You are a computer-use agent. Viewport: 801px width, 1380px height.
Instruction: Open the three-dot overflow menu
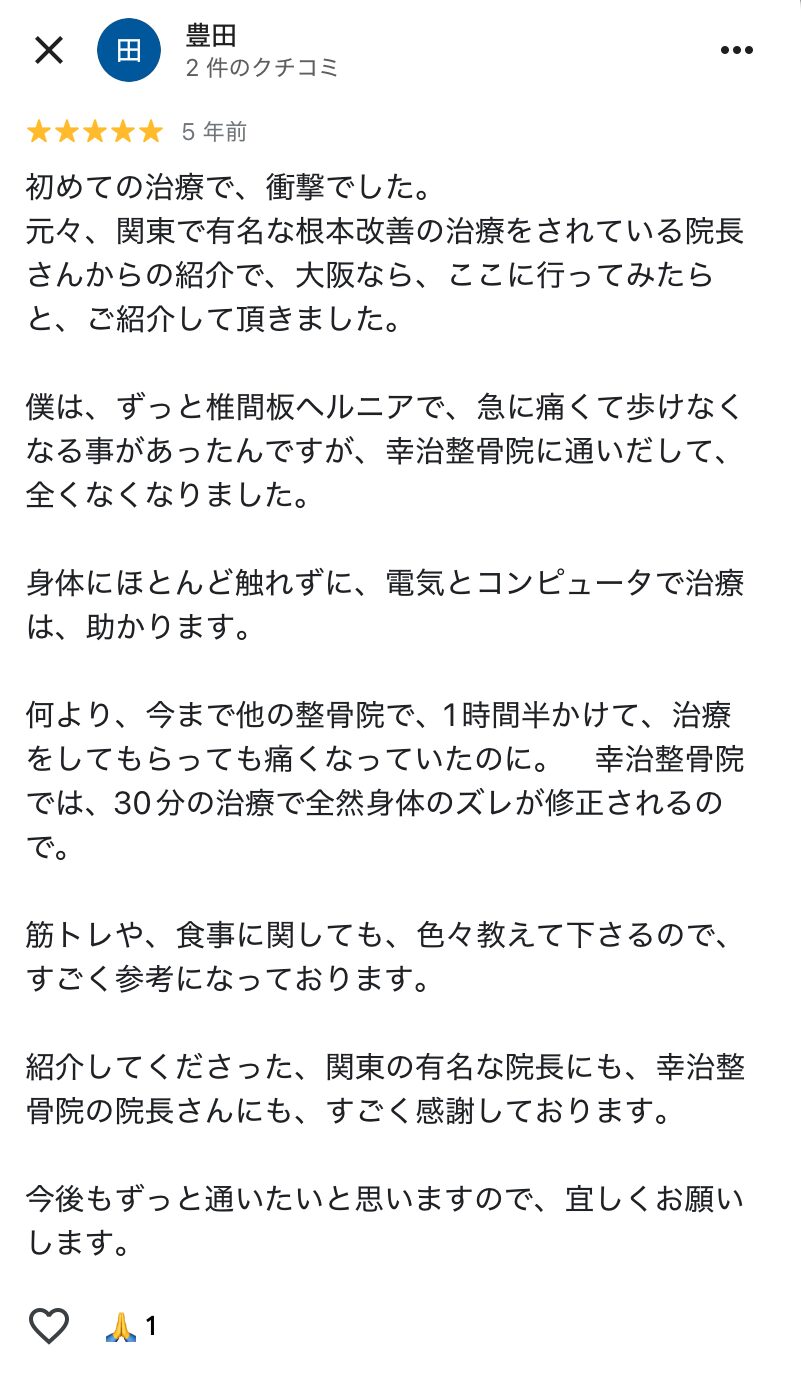click(x=737, y=50)
